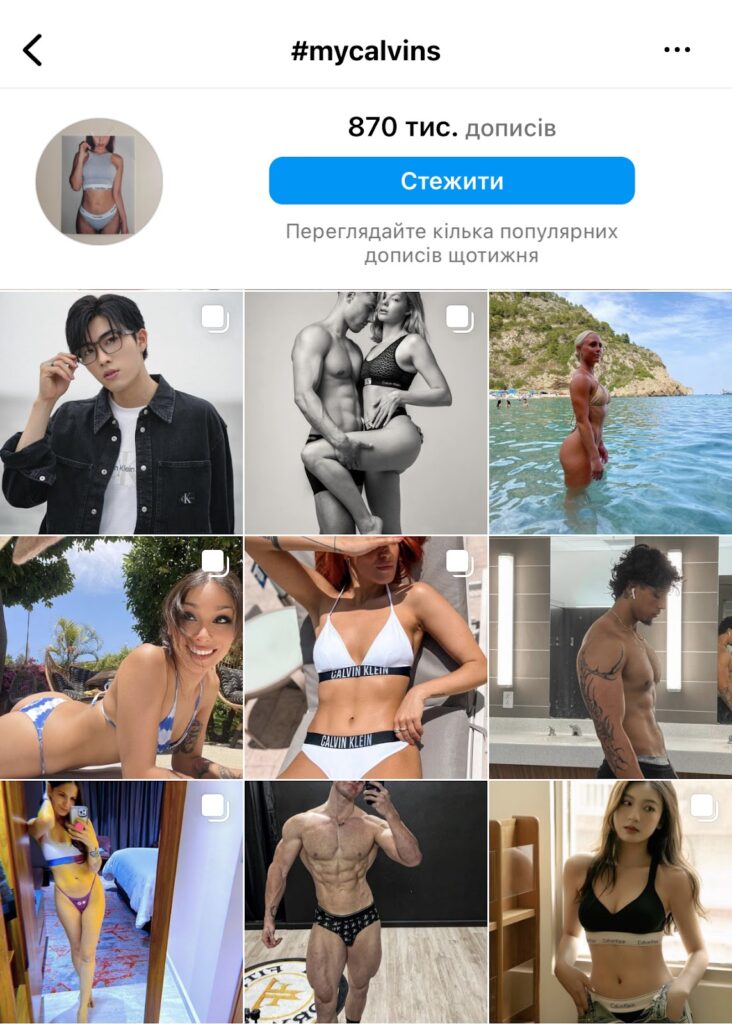Open post of man in black denim jacket

tap(121, 413)
